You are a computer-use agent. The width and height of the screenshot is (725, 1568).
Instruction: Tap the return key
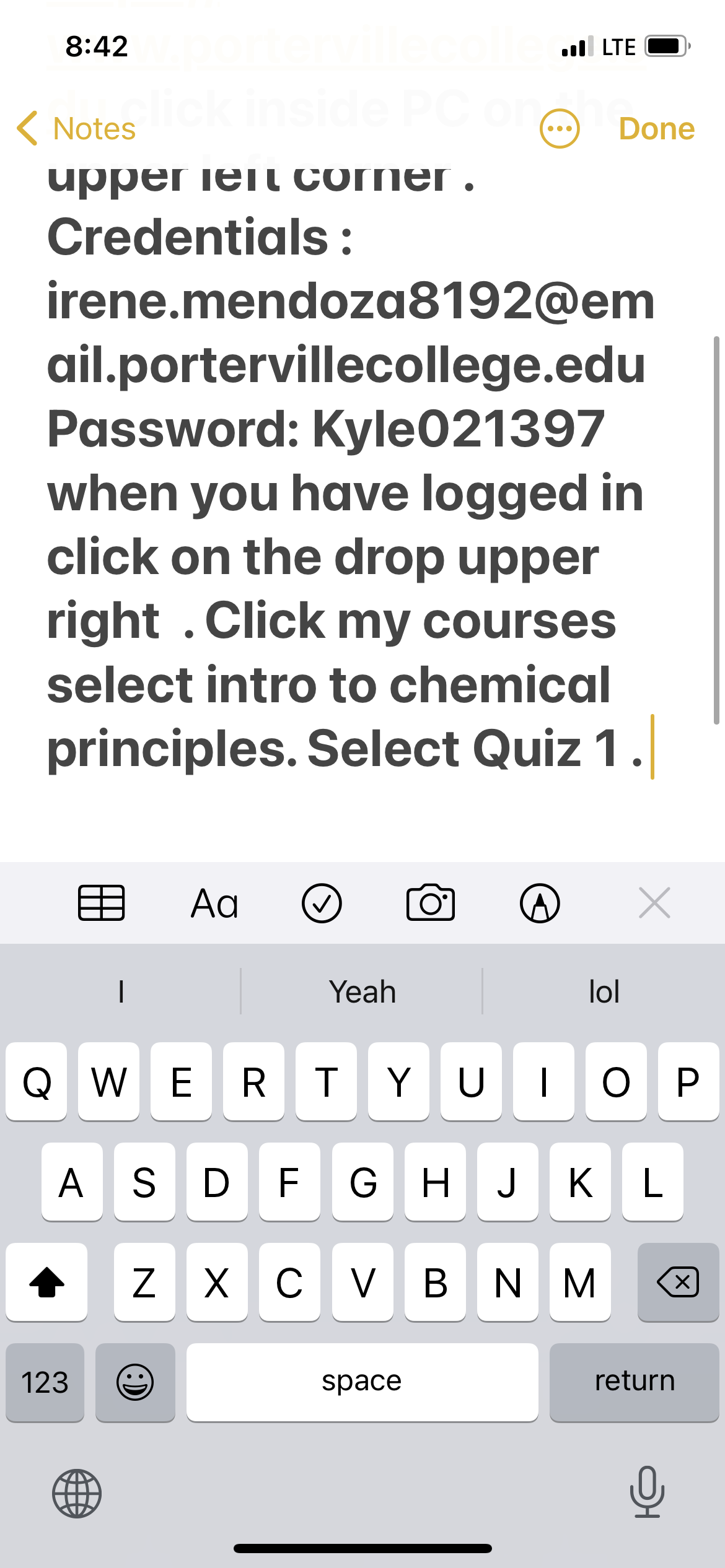pos(634,1382)
